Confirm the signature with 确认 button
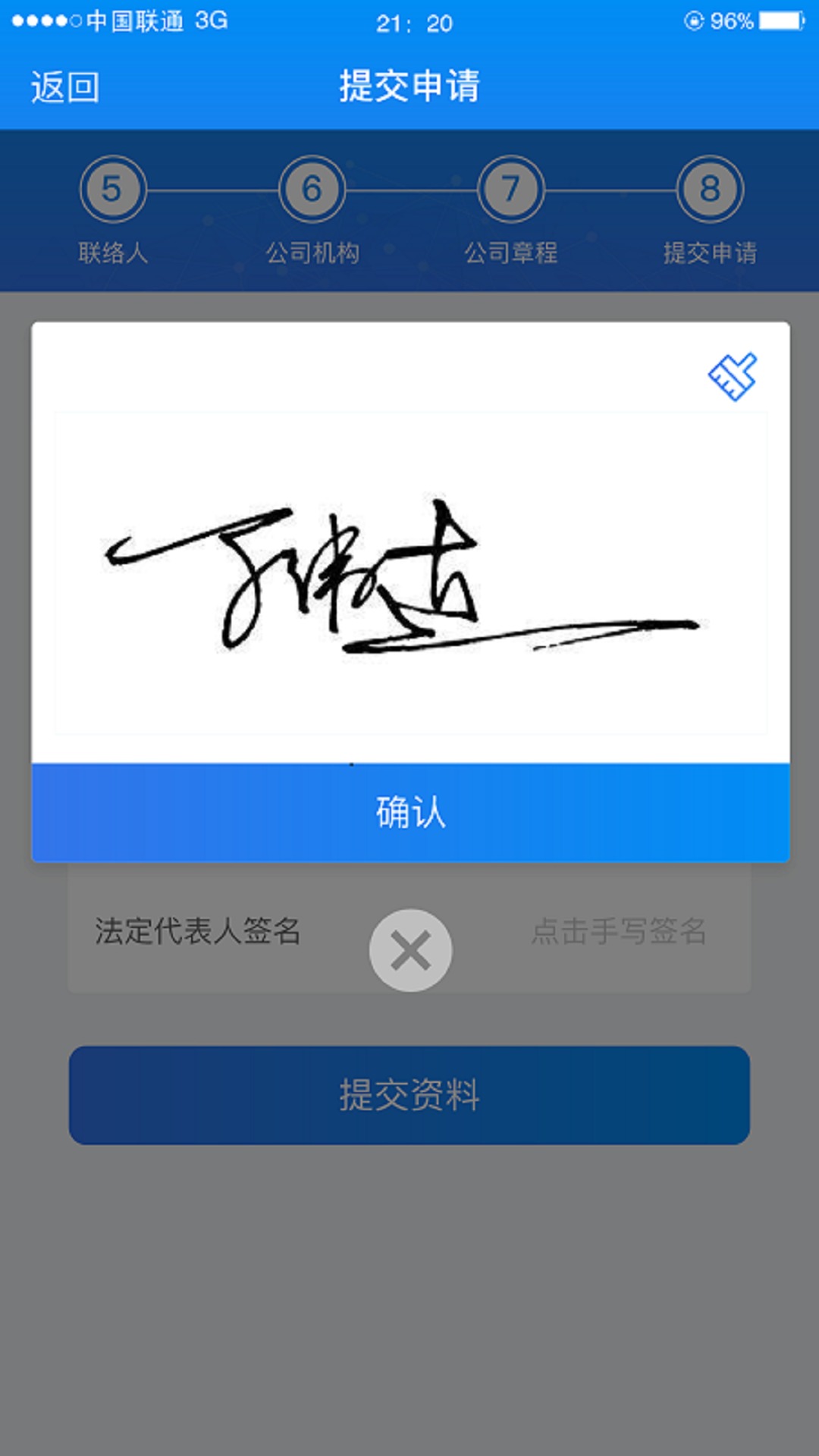Image resolution: width=819 pixels, height=1456 pixels. (409, 813)
